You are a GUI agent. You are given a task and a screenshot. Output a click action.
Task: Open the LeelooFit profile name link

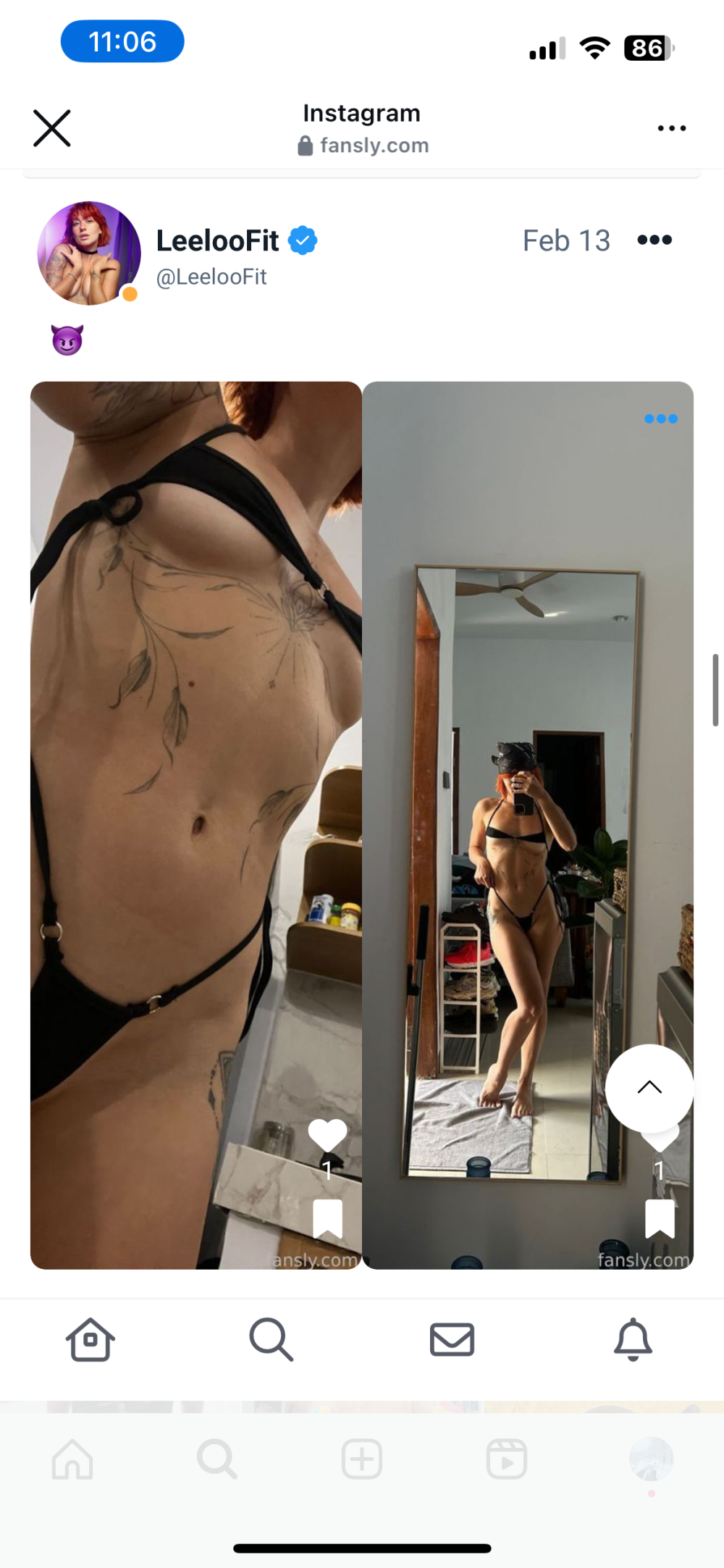217,241
